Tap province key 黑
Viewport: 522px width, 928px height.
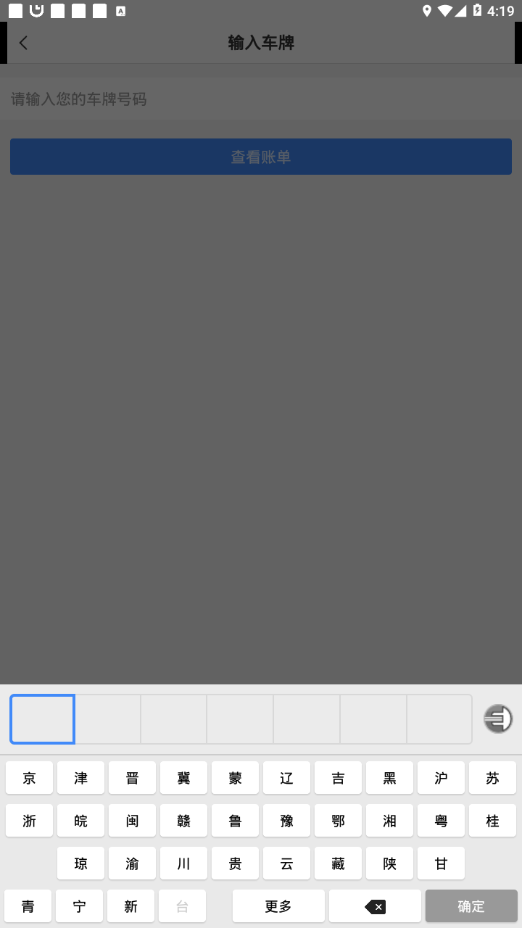389,778
